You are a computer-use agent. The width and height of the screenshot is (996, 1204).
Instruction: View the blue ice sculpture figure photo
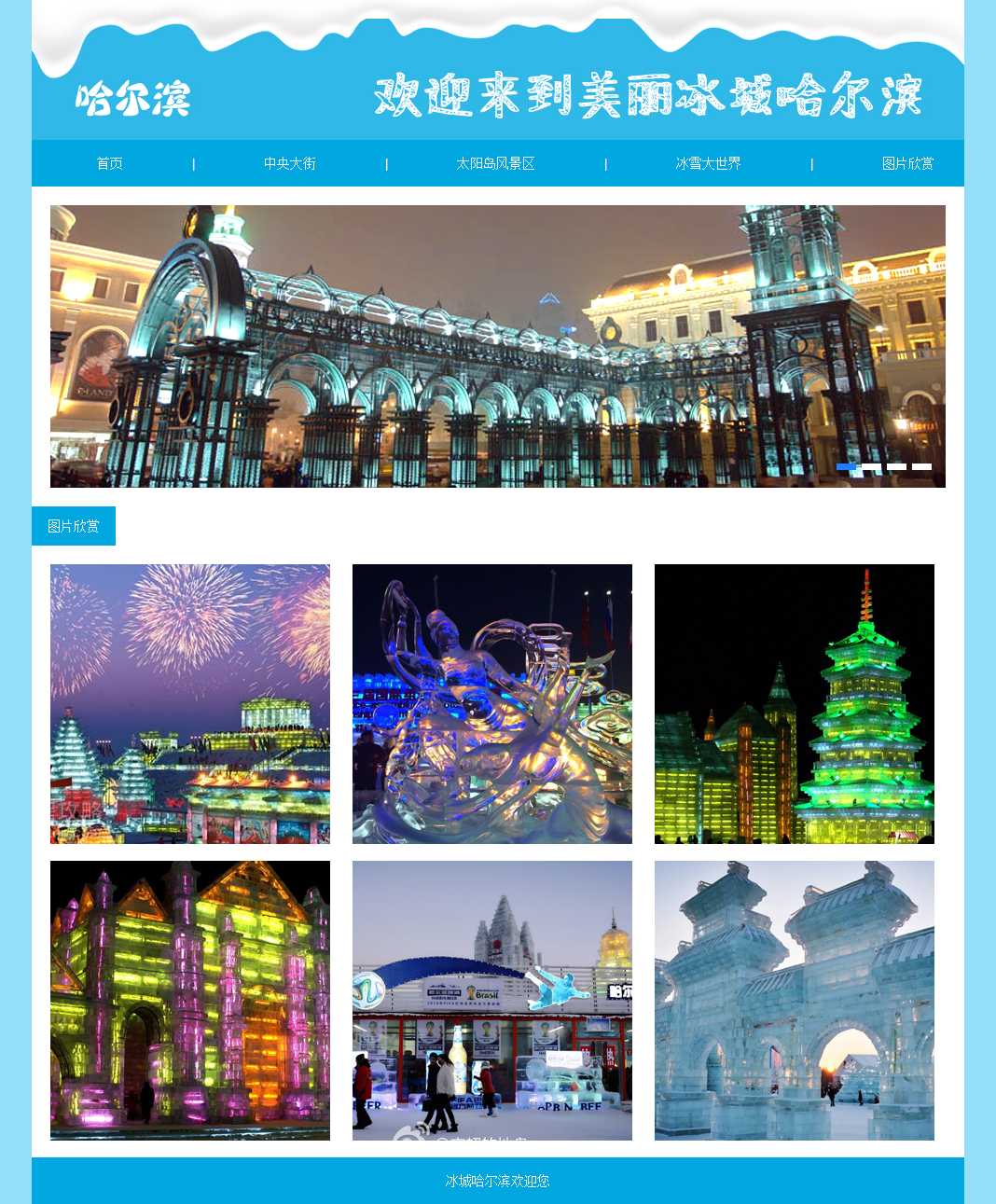click(492, 704)
